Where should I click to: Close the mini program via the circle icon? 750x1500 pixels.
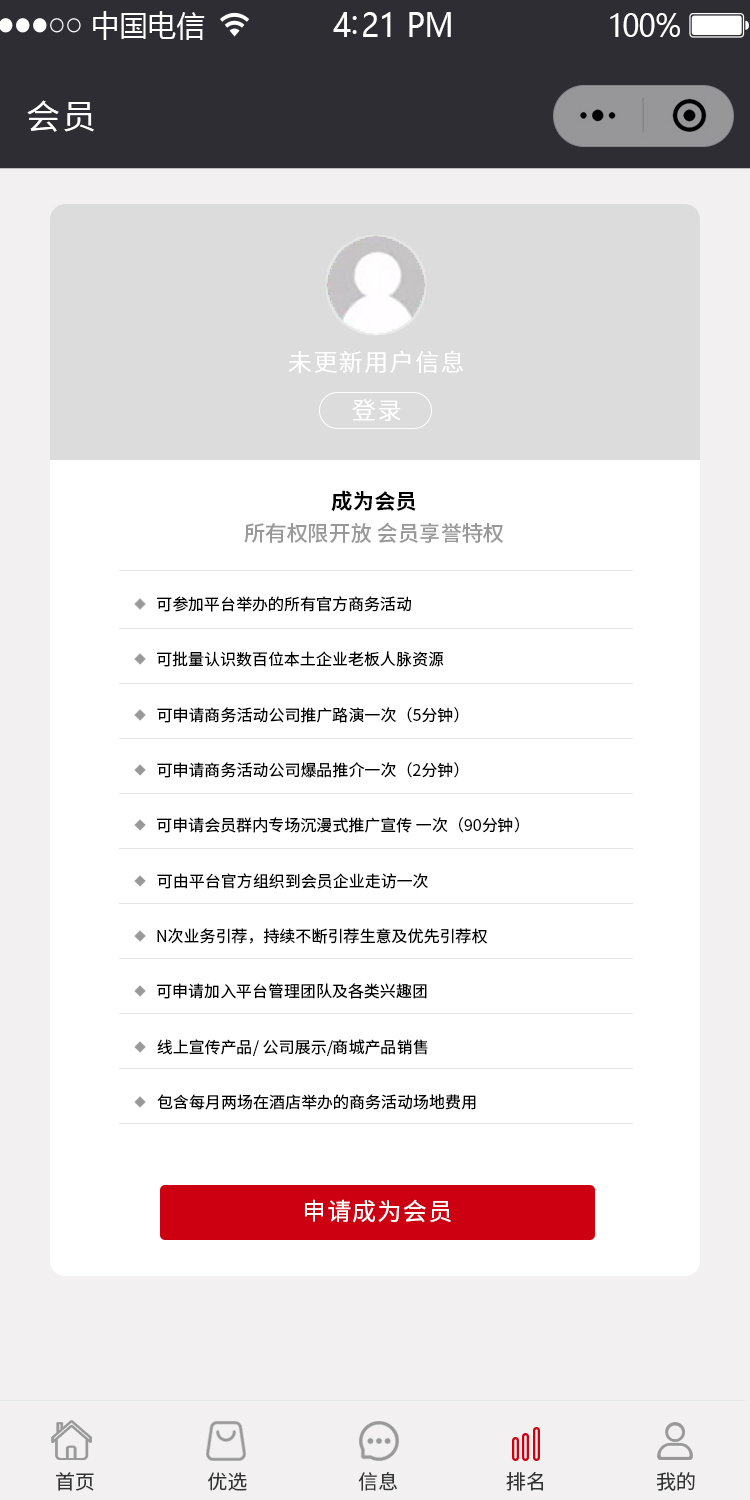(x=689, y=116)
